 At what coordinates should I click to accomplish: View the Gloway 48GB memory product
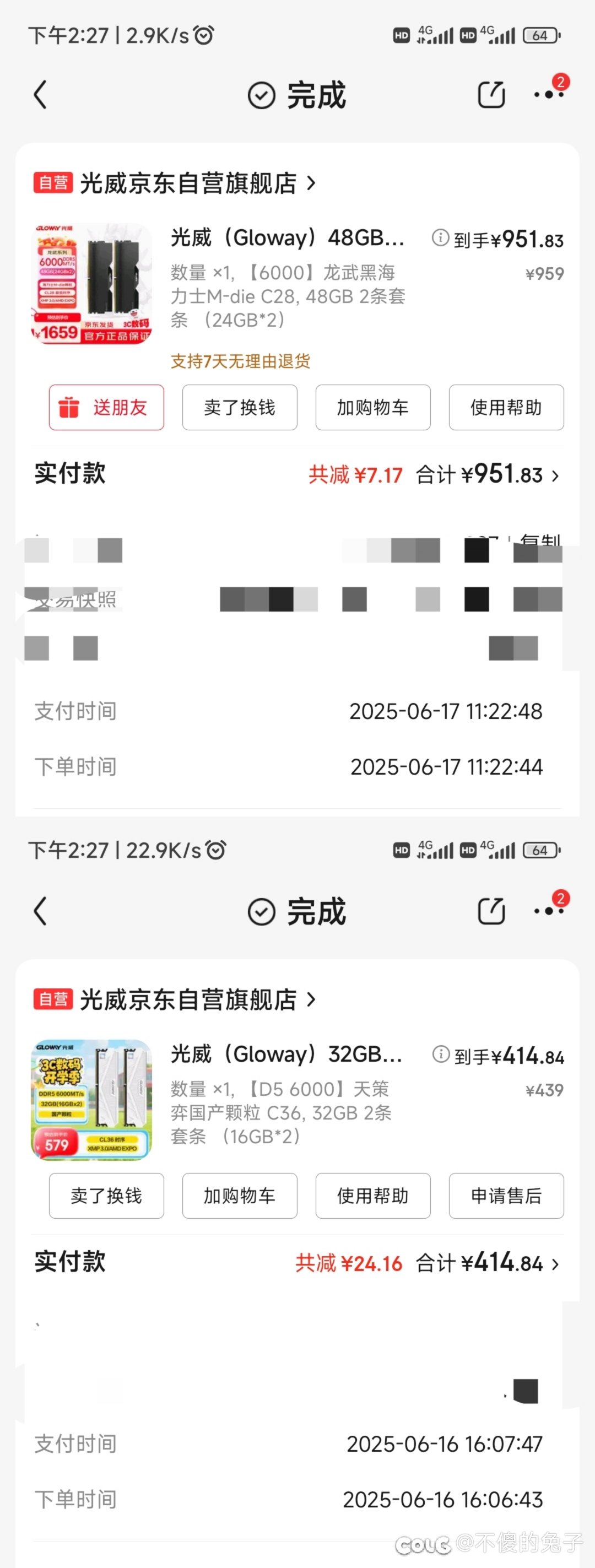[287, 238]
